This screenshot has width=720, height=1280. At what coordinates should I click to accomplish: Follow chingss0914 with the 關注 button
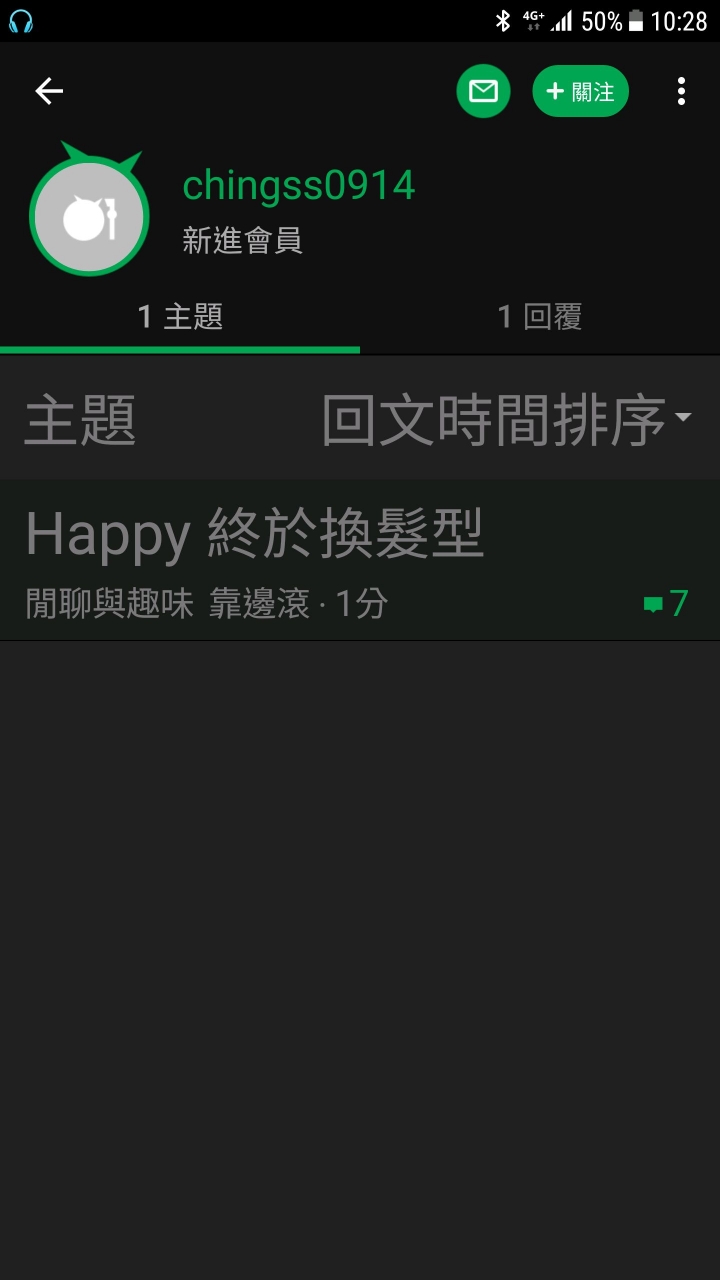coord(580,91)
